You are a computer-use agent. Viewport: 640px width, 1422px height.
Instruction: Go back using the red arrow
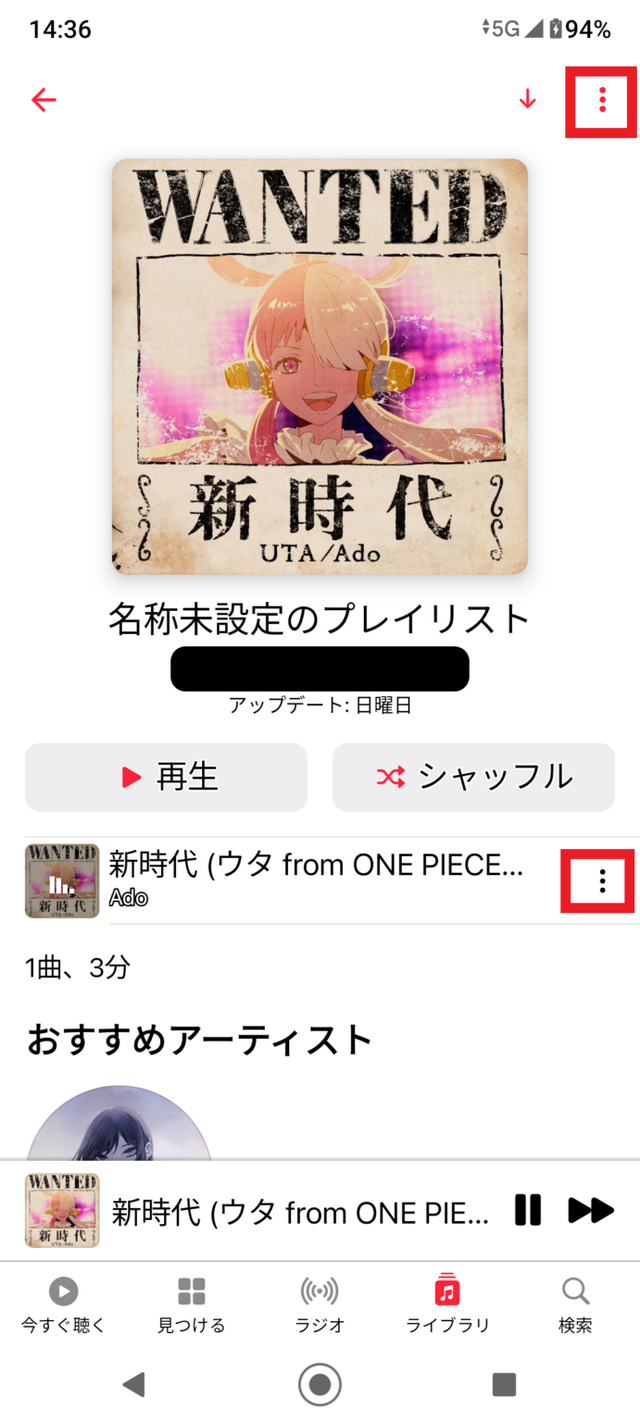(44, 99)
